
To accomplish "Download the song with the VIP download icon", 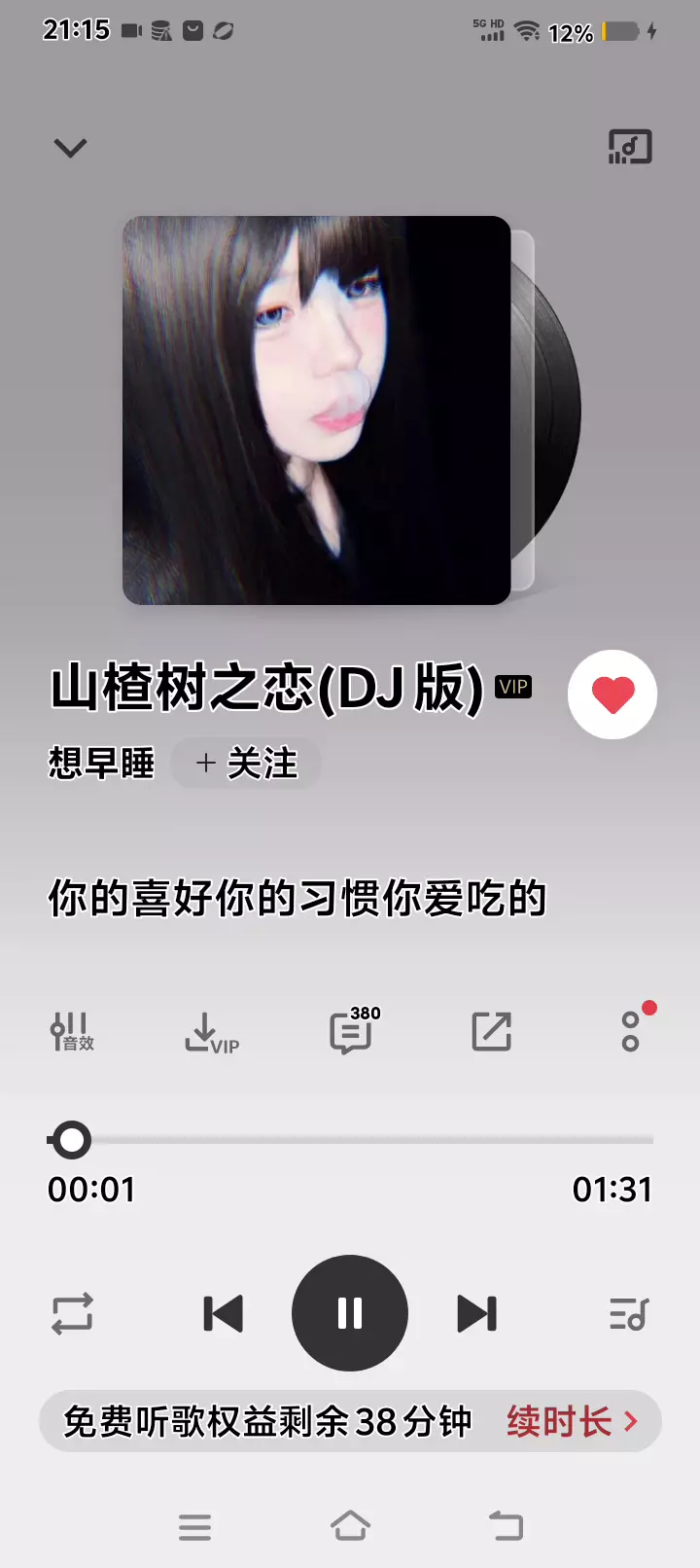I will pos(211,1032).
